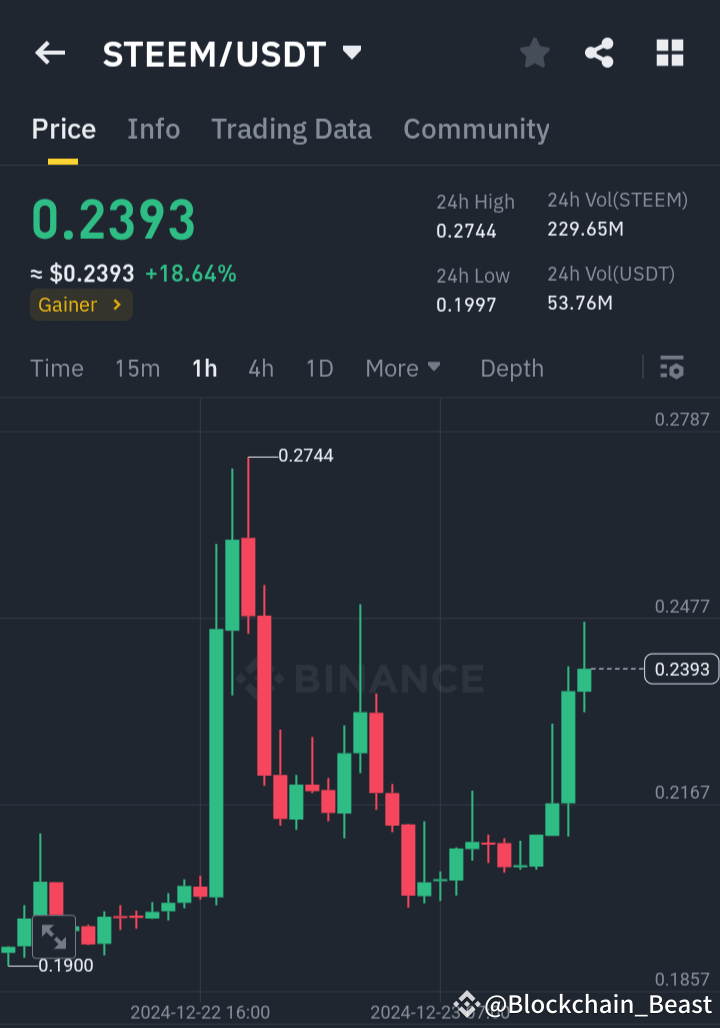Tap the 0.2393 current price tag on chart
Screen dimensions: 720x1028
(x=681, y=669)
